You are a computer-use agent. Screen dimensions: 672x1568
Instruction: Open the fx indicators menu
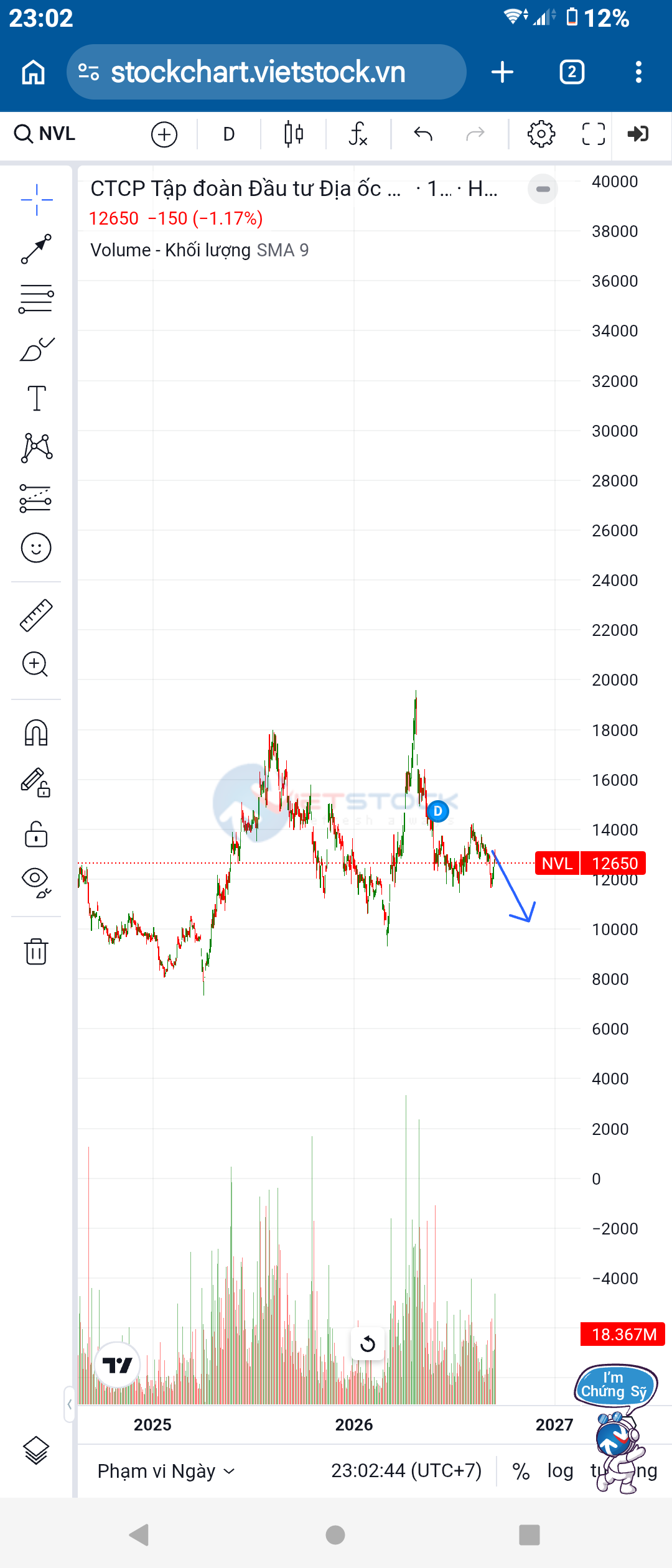[358, 134]
